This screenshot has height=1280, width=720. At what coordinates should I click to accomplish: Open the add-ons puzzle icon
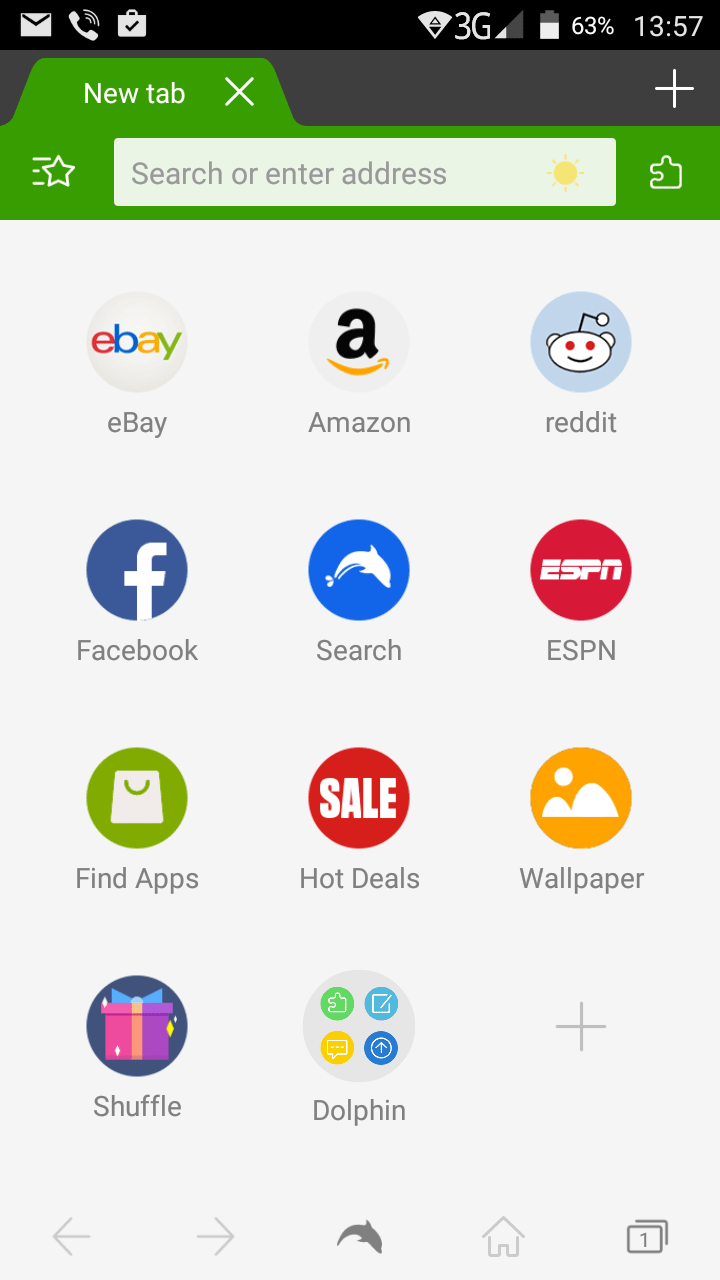pos(666,172)
